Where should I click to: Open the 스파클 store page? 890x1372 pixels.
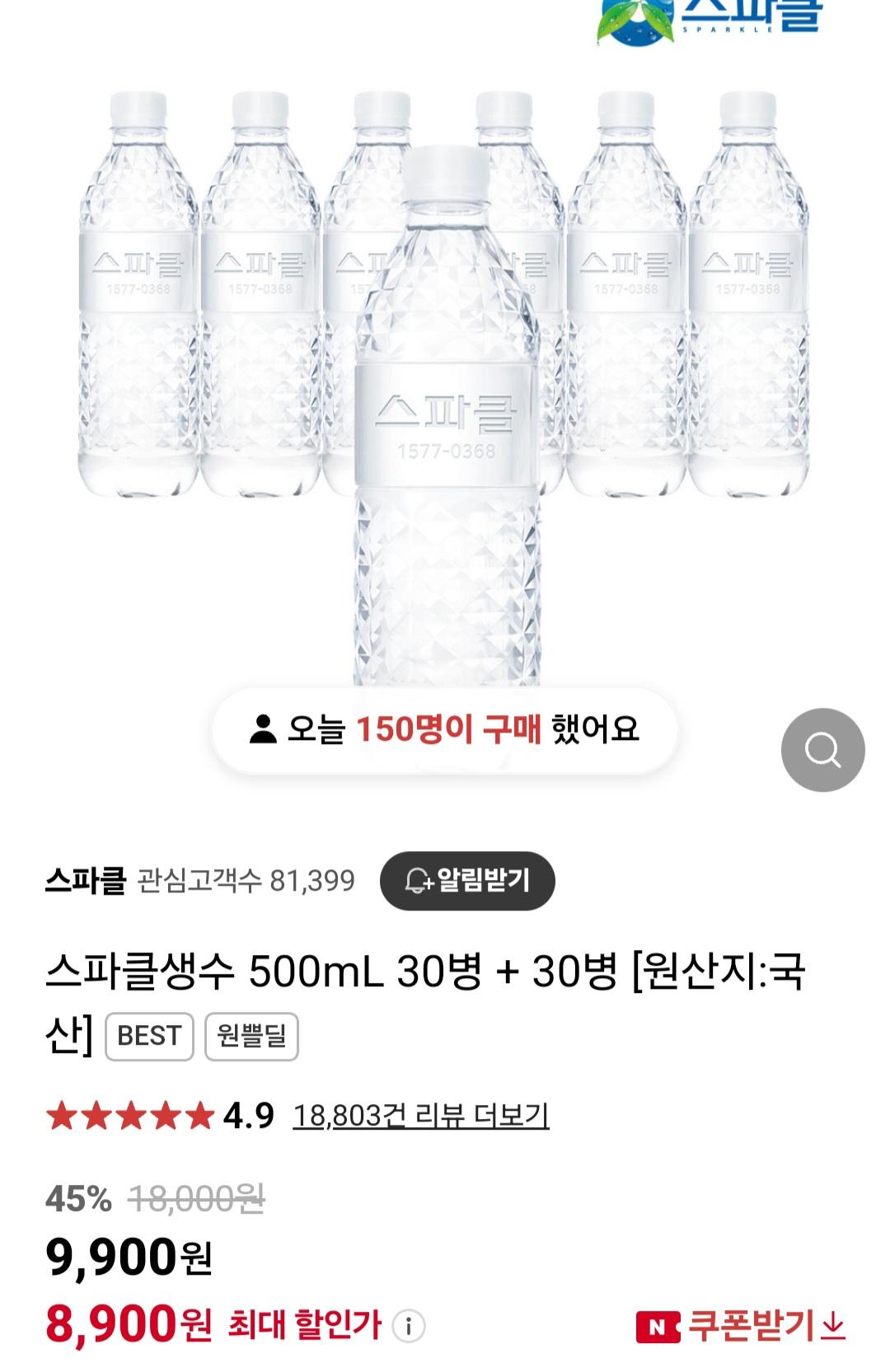point(86,880)
